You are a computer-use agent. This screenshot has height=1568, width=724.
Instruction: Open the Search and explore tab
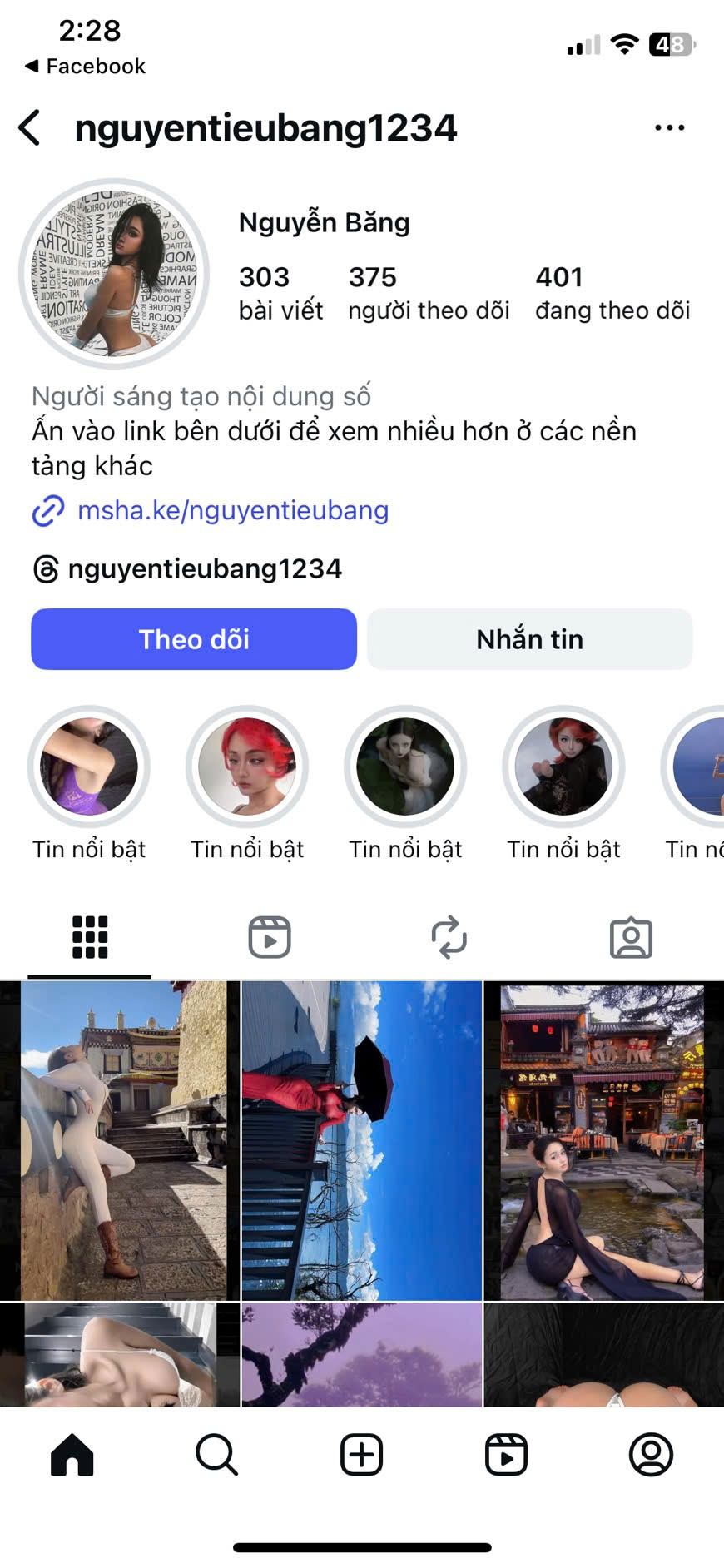click(217, 1455)
